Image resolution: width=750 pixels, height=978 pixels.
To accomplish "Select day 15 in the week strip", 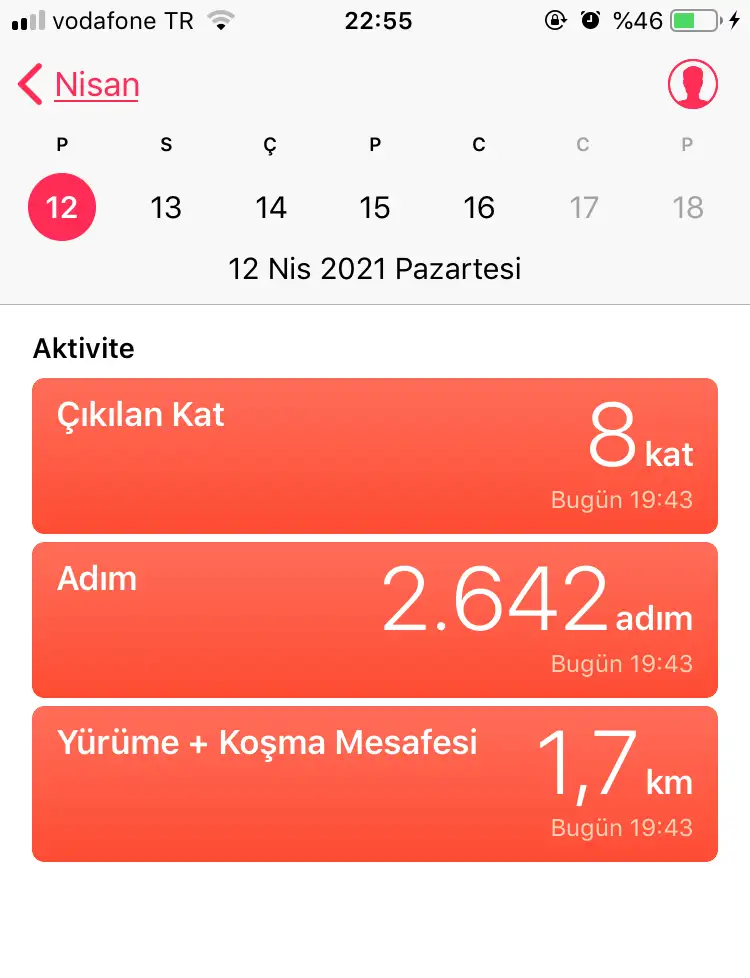I will click(x=375, y=207).
